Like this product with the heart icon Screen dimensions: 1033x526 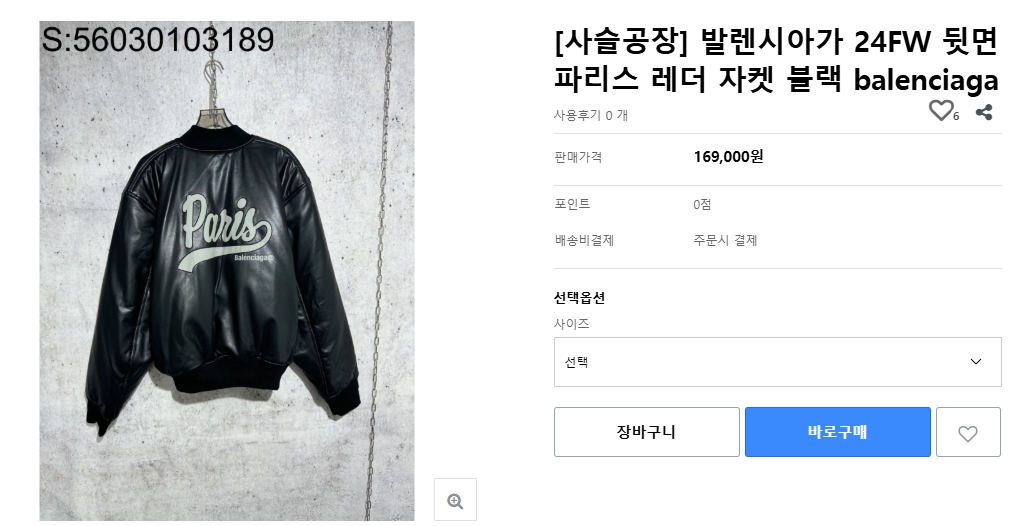click(x=940, y=111)
